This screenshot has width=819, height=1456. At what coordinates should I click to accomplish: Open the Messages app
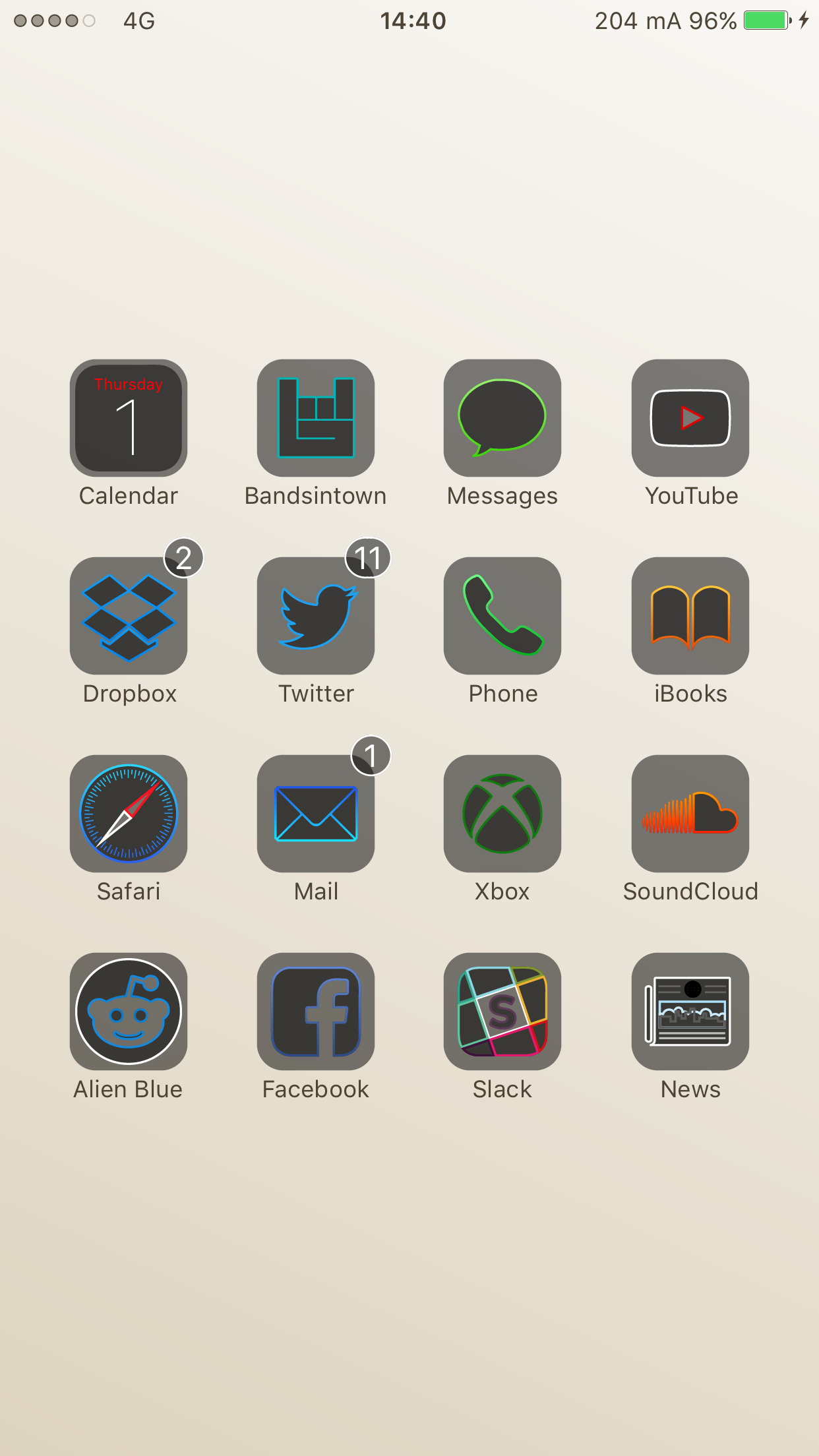[502, 418]
